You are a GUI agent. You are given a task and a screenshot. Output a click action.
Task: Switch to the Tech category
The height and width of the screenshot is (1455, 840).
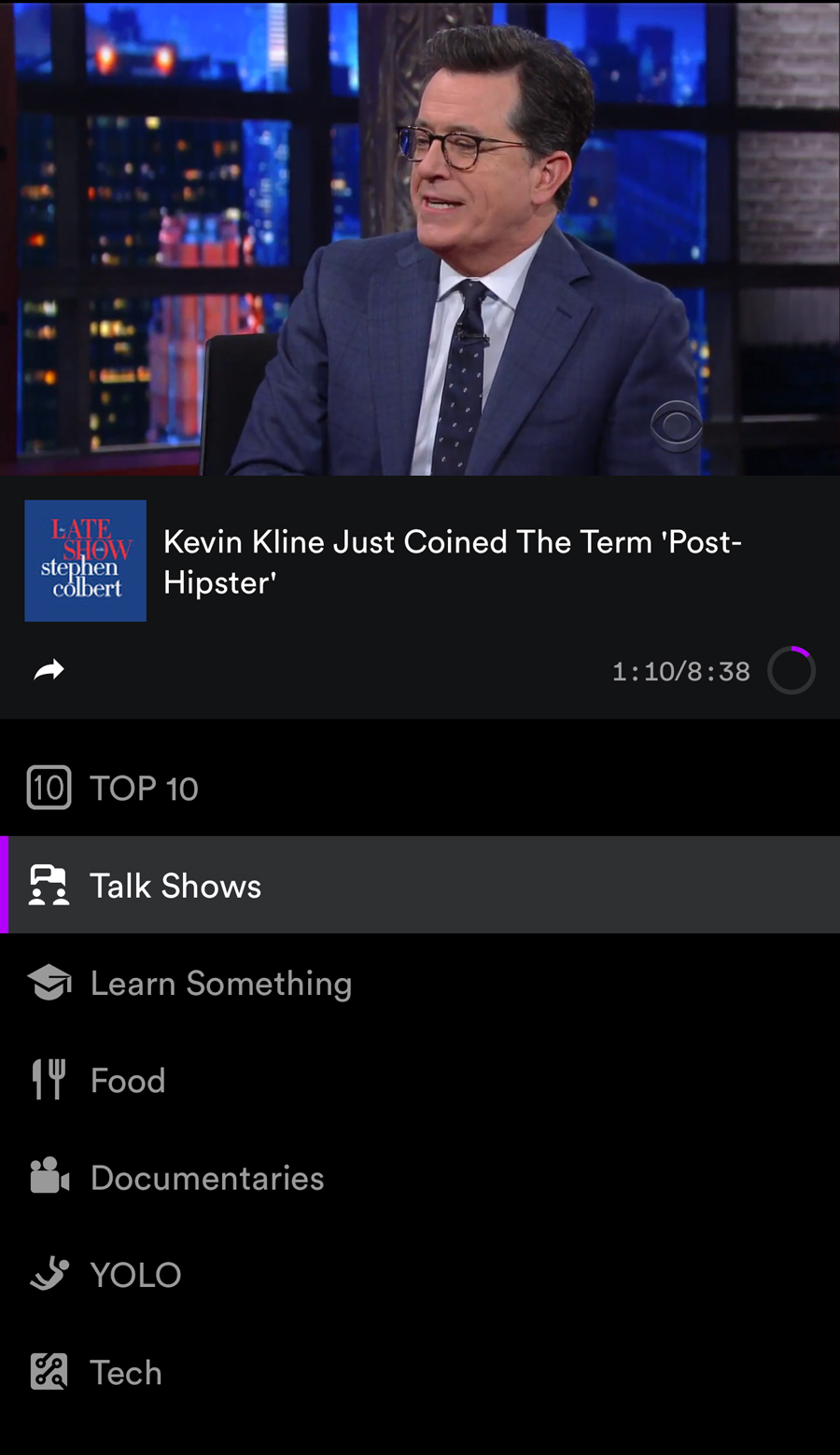click(x=420, y=1372)
